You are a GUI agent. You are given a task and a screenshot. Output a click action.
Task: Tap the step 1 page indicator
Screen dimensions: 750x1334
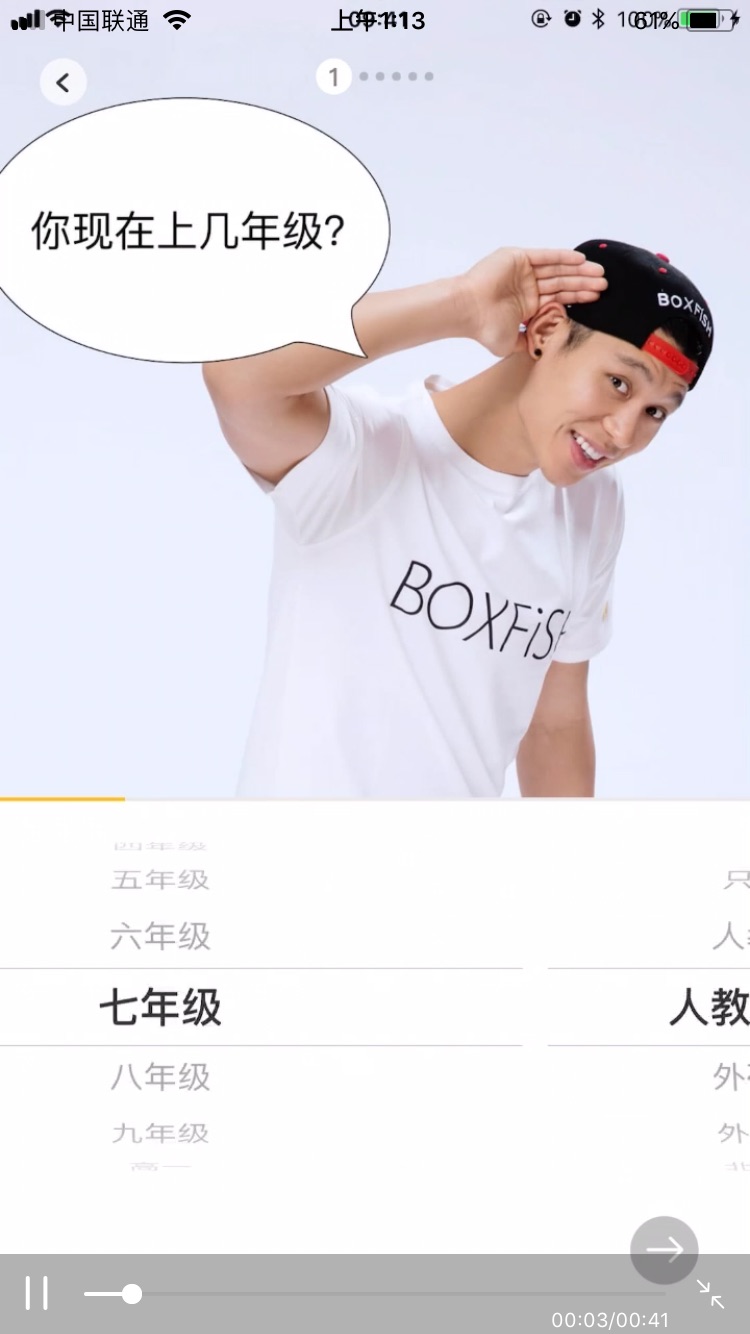[334, 77]
